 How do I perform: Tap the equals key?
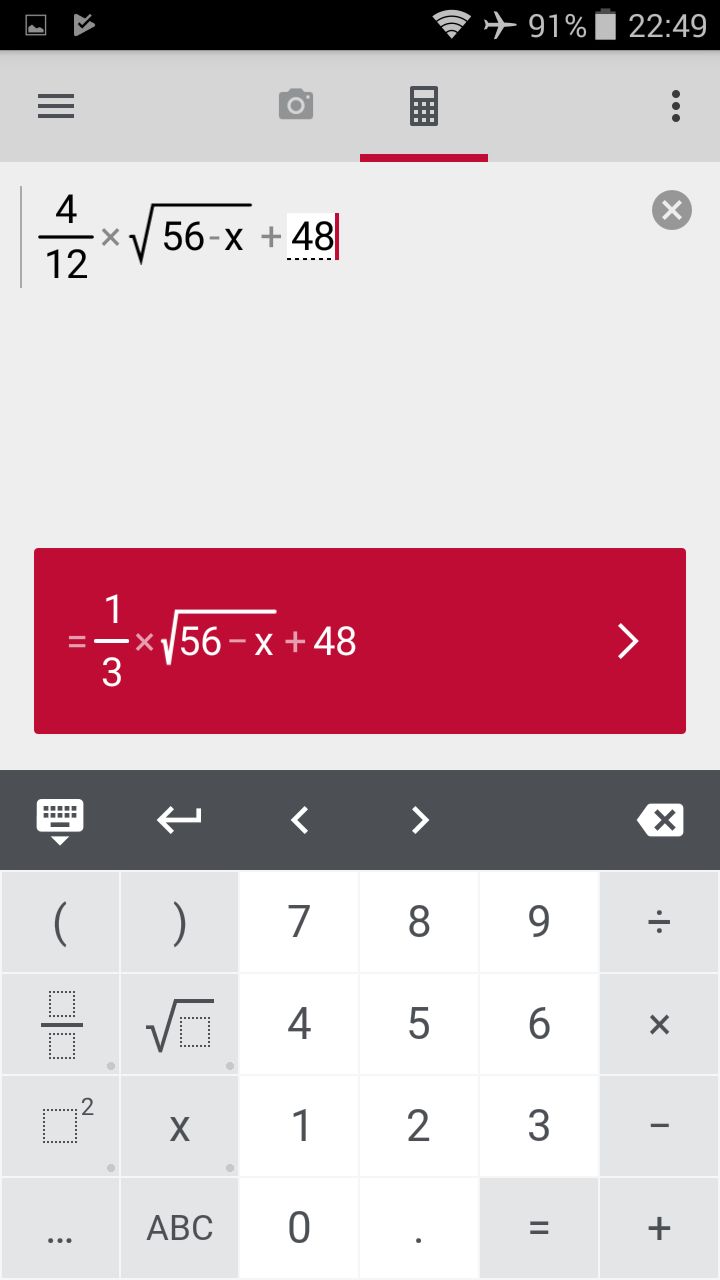(539, 1229)
